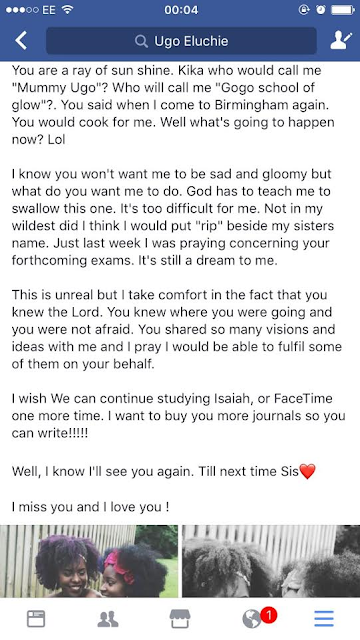Open the search field showing Ugo Eluchie
360x640 pixels.
click(181, 41)
